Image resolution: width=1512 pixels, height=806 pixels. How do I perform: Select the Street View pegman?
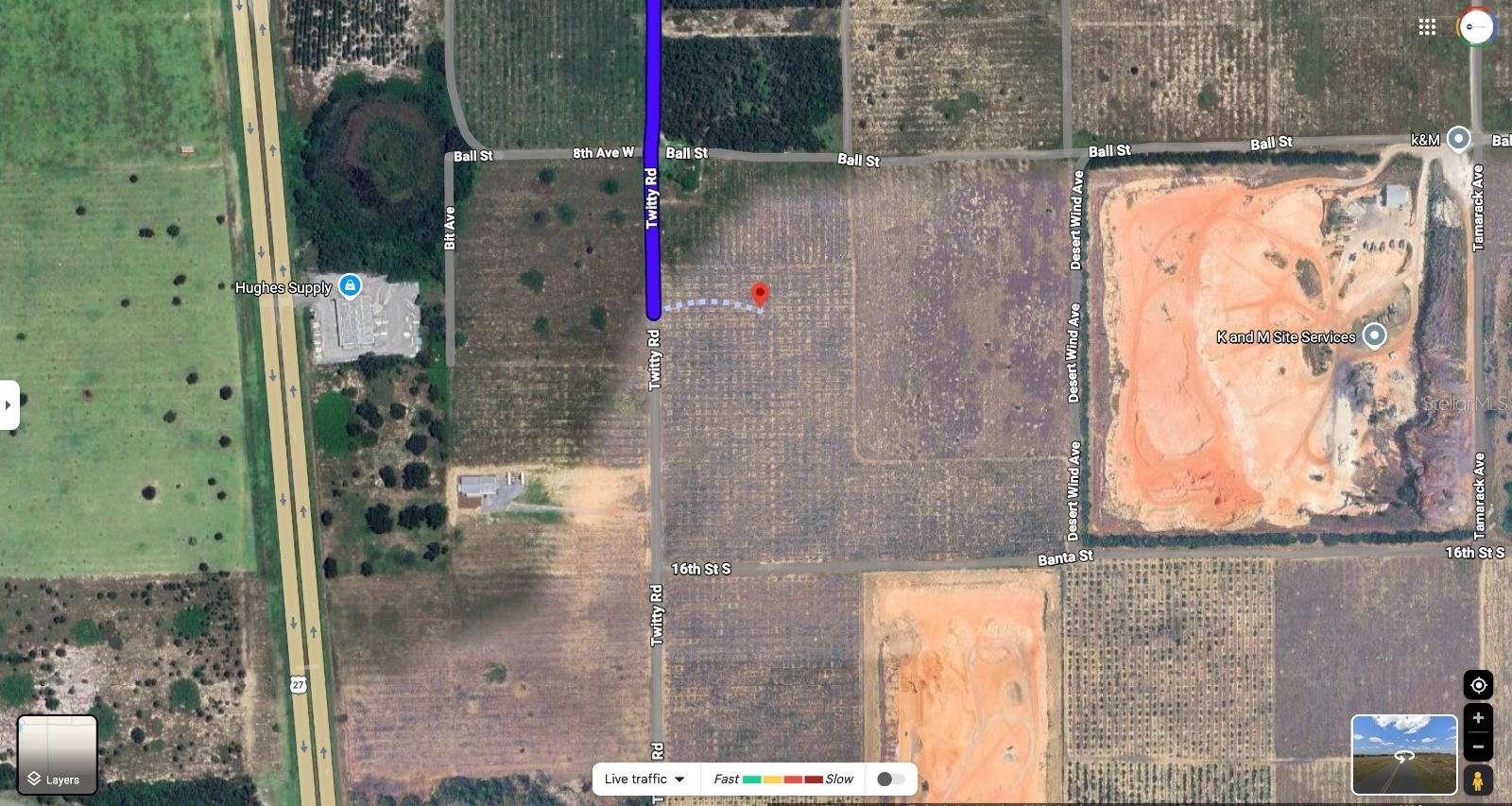[1478, 780]
